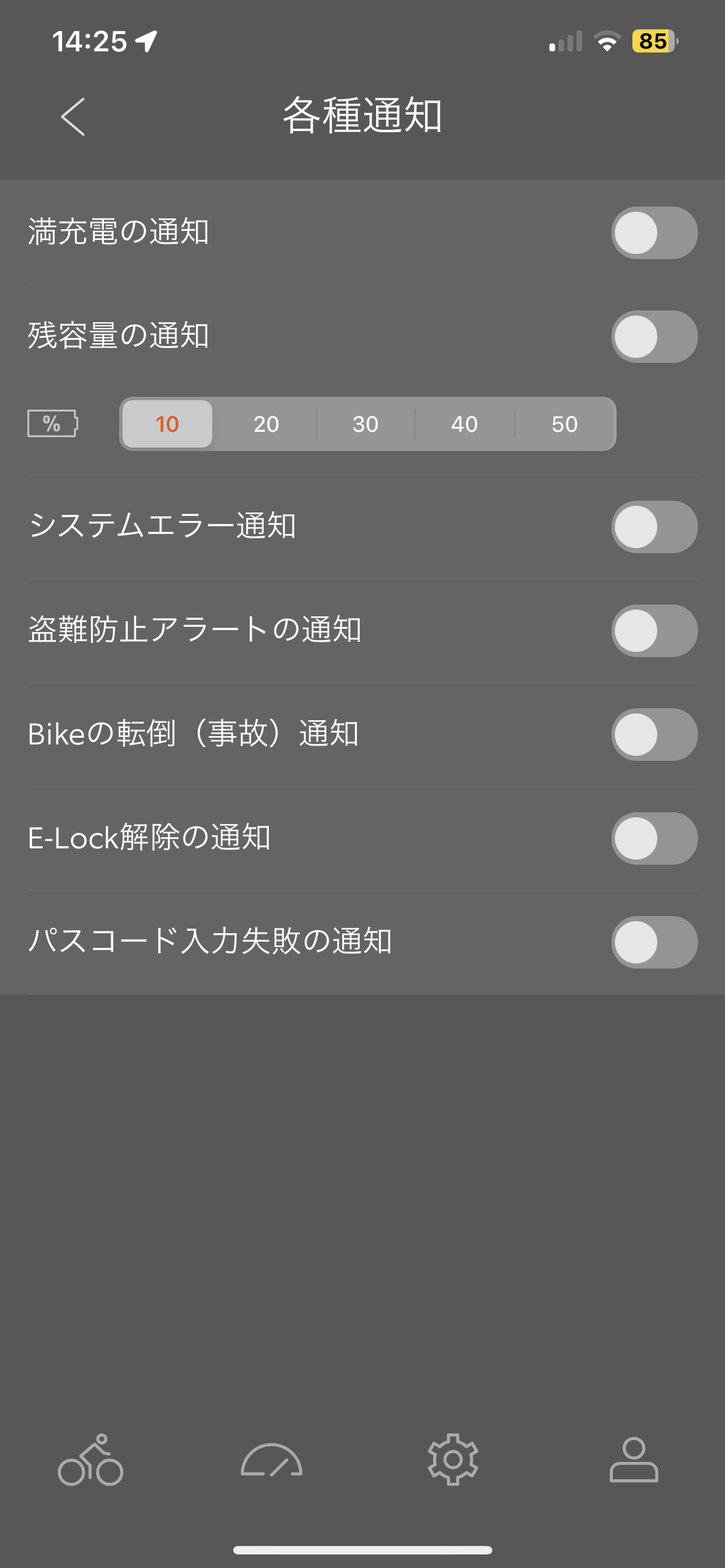This screenshot has height=1568, width=725.
Task: Enable システムエラー通知 toggle
Action: click(654, 527)
